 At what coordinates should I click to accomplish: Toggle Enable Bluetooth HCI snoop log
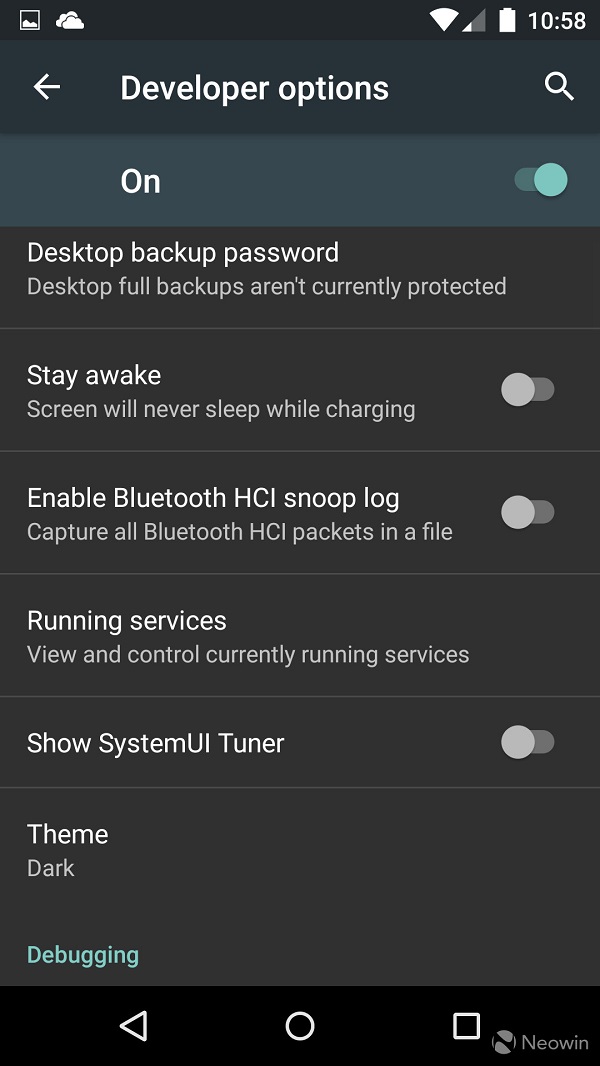(527, 513)
